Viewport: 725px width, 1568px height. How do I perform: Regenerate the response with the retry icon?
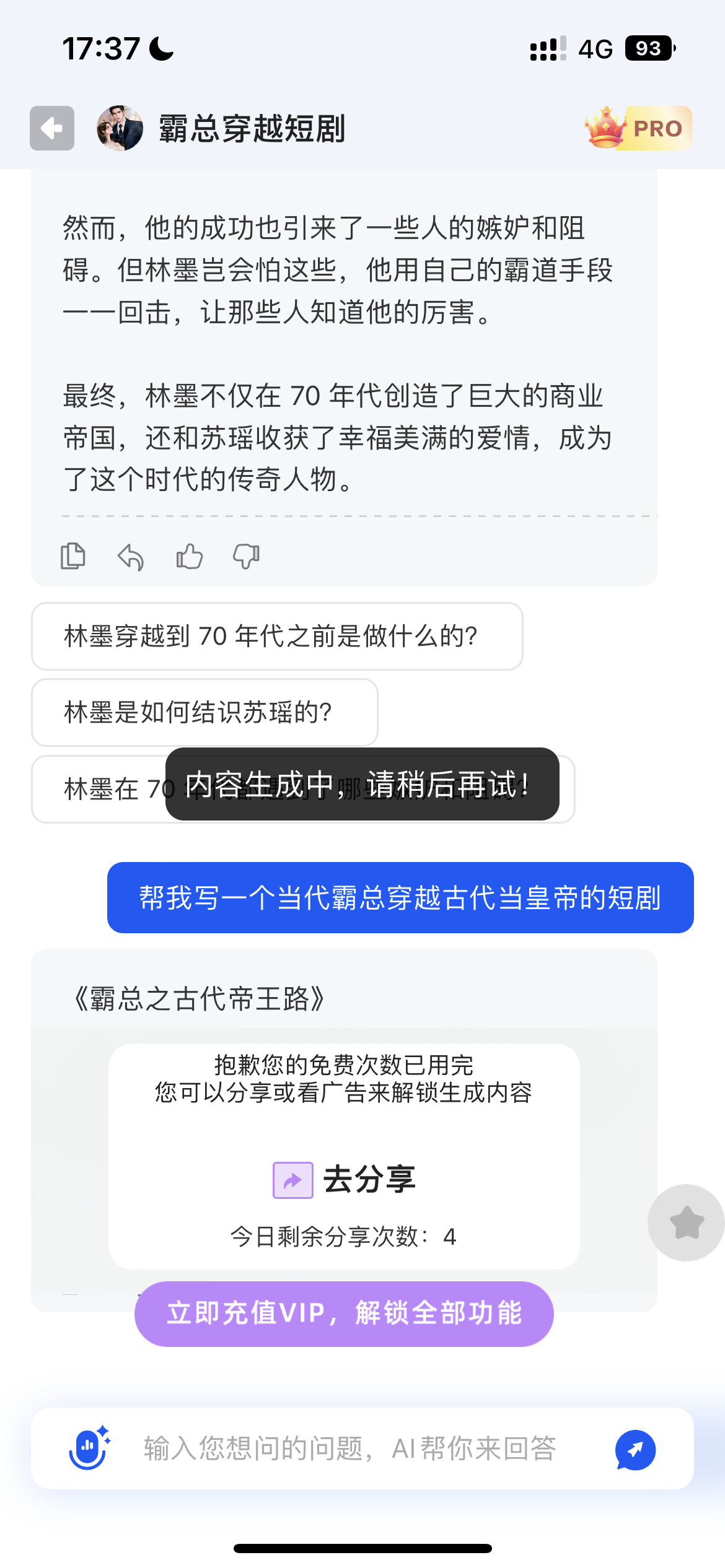pos(130,555)
